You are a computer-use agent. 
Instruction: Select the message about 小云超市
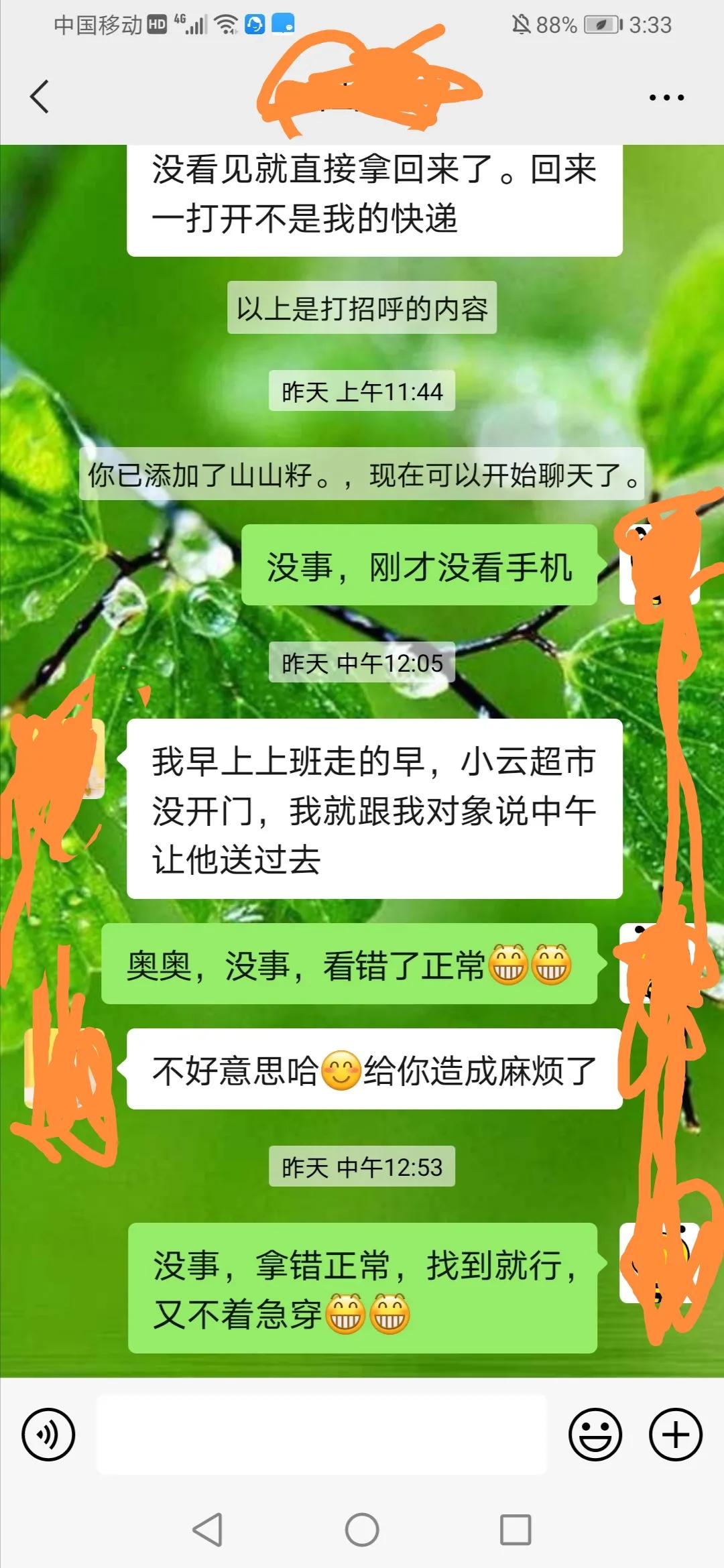(x=369, y=806)
